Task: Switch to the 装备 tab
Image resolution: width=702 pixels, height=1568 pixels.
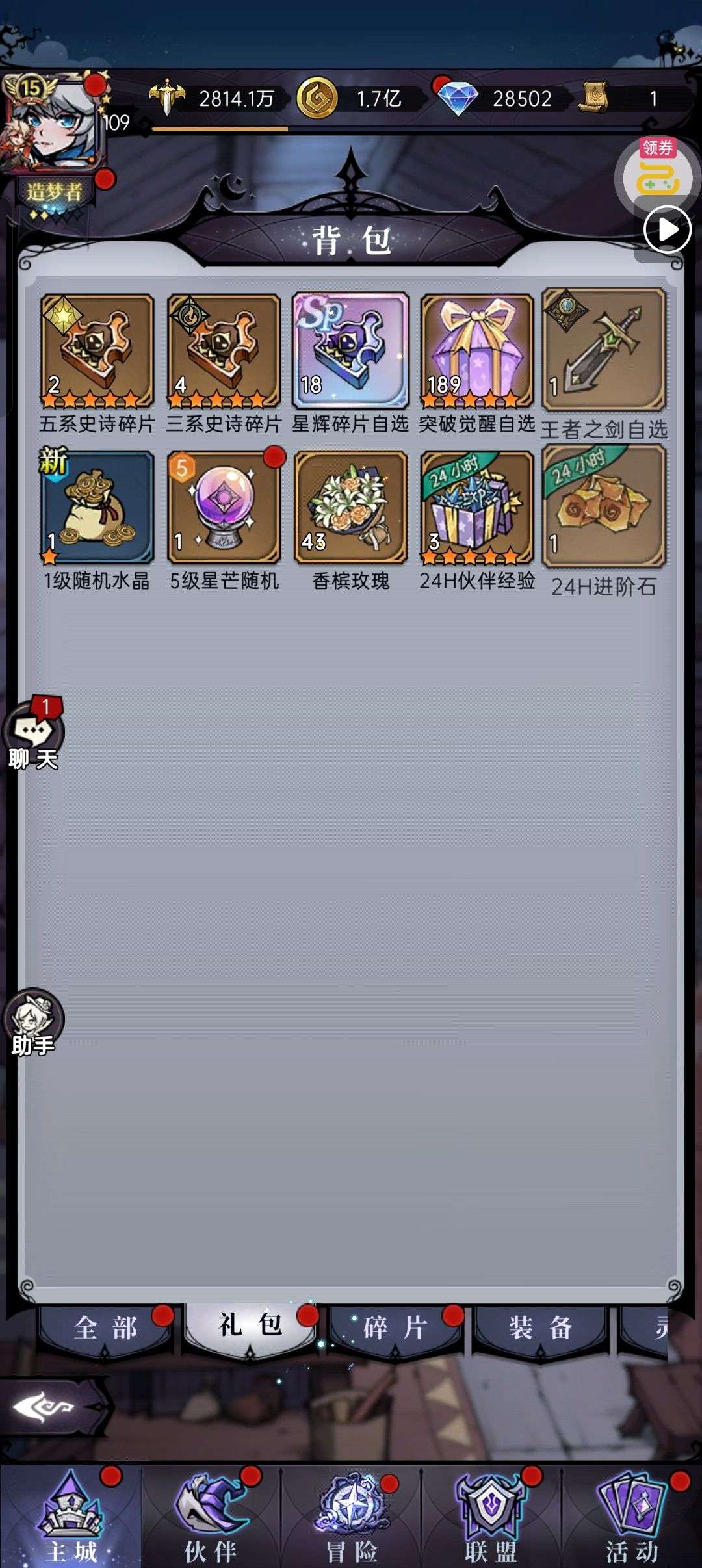Action: 540,1328
